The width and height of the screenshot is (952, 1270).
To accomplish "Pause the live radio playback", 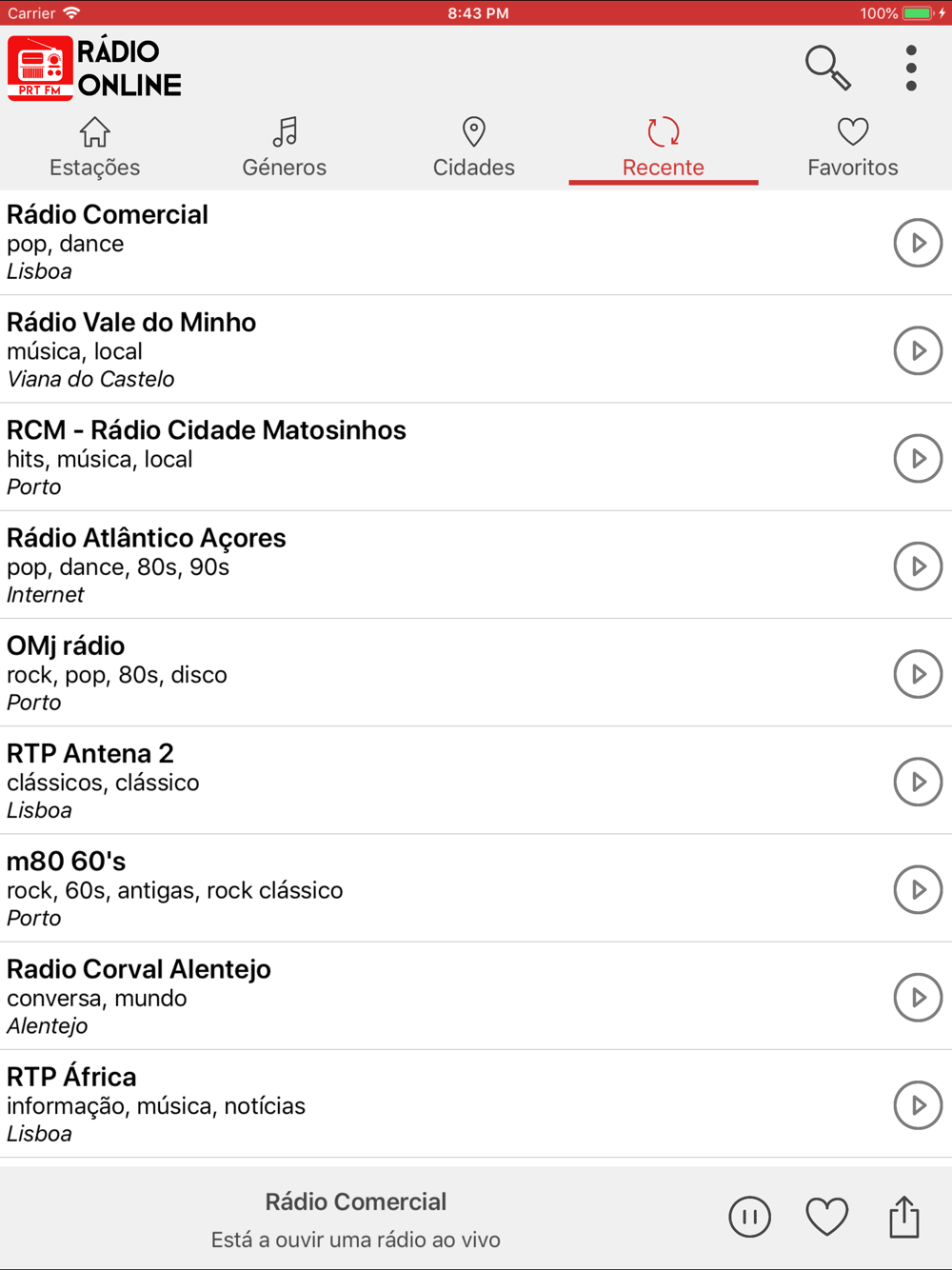I will 750,1217.
